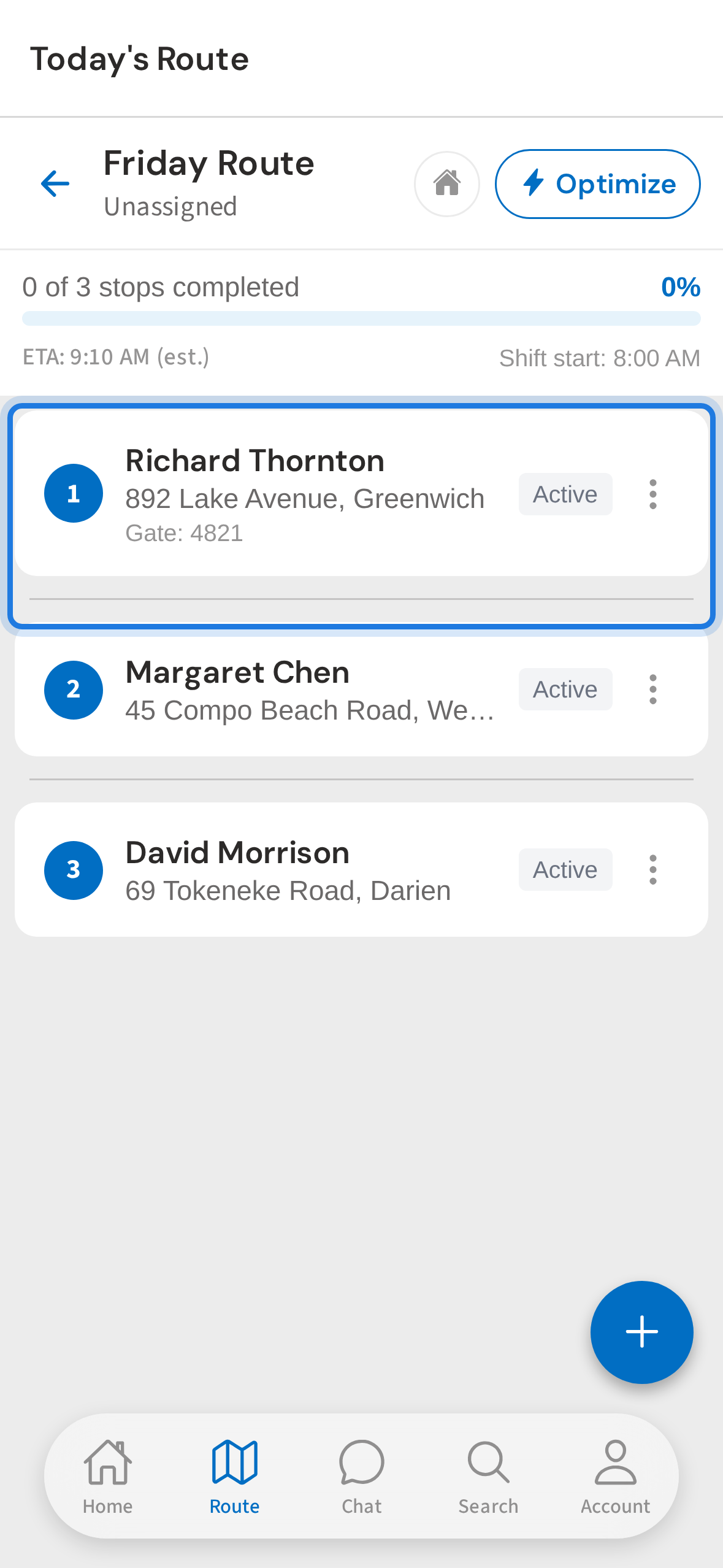
Task: Open the Home tab in bottom navigation
Action: coord(107,1472)
